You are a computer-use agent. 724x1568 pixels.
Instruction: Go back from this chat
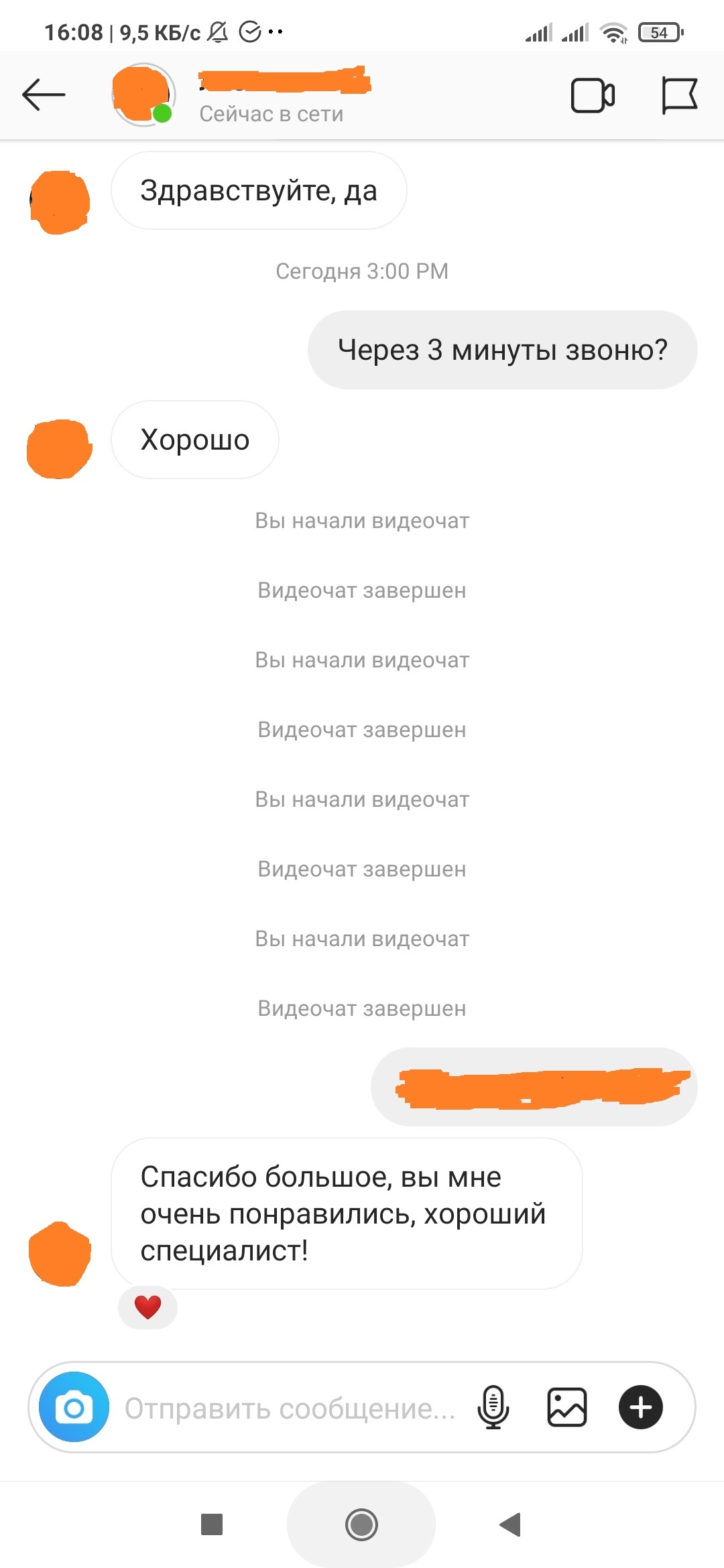coord(44,94)
